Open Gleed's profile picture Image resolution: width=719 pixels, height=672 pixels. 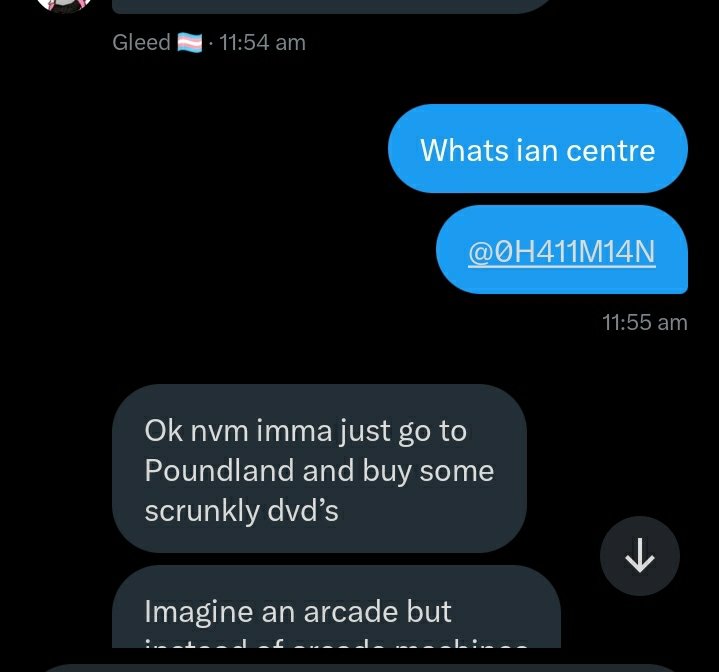pyautogui.click(x=64, y=5)
